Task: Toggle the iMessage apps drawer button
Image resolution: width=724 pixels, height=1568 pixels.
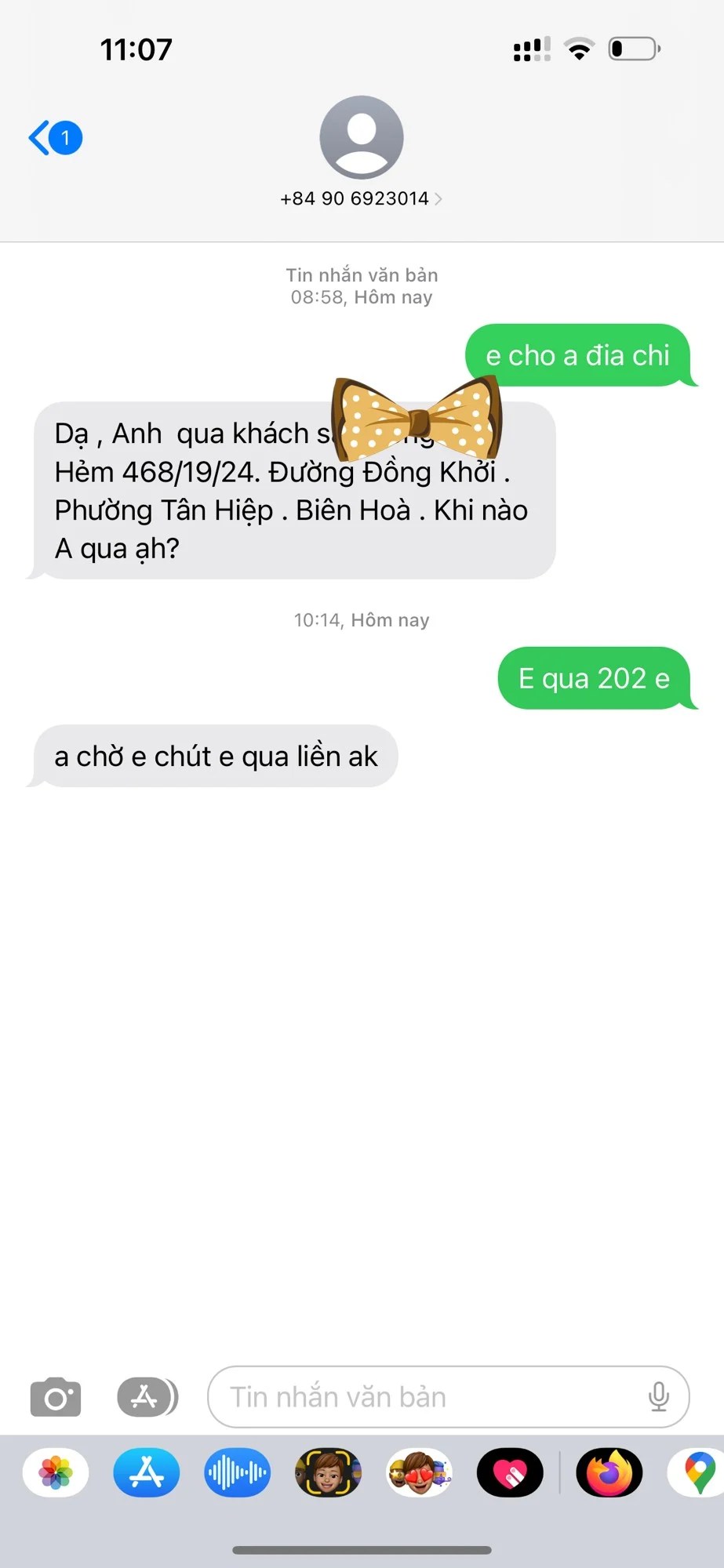Action: (147, 1397)
